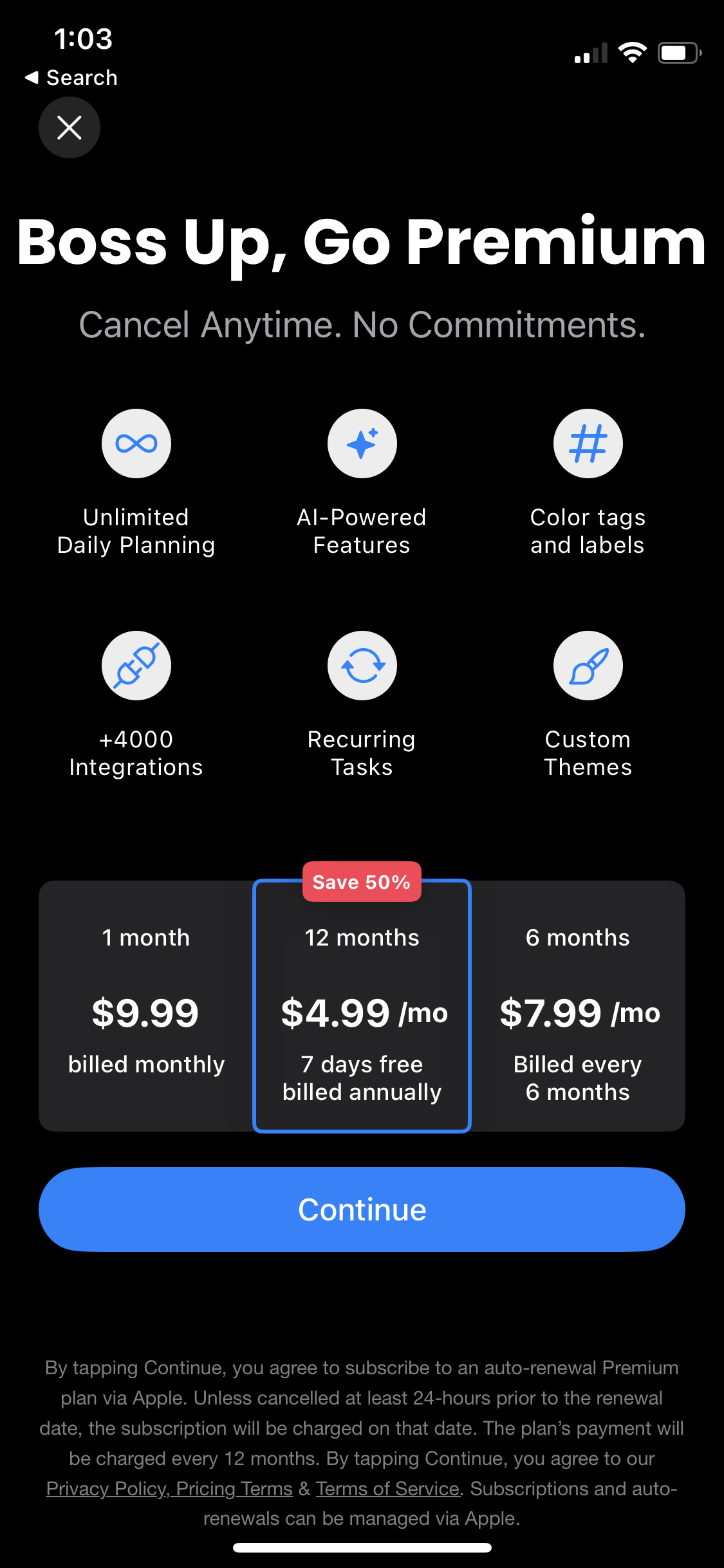The width and height of the screenshot is (724, 1568).
Task: Tap the Color tags hashtag icon
Action: point(588,443)
